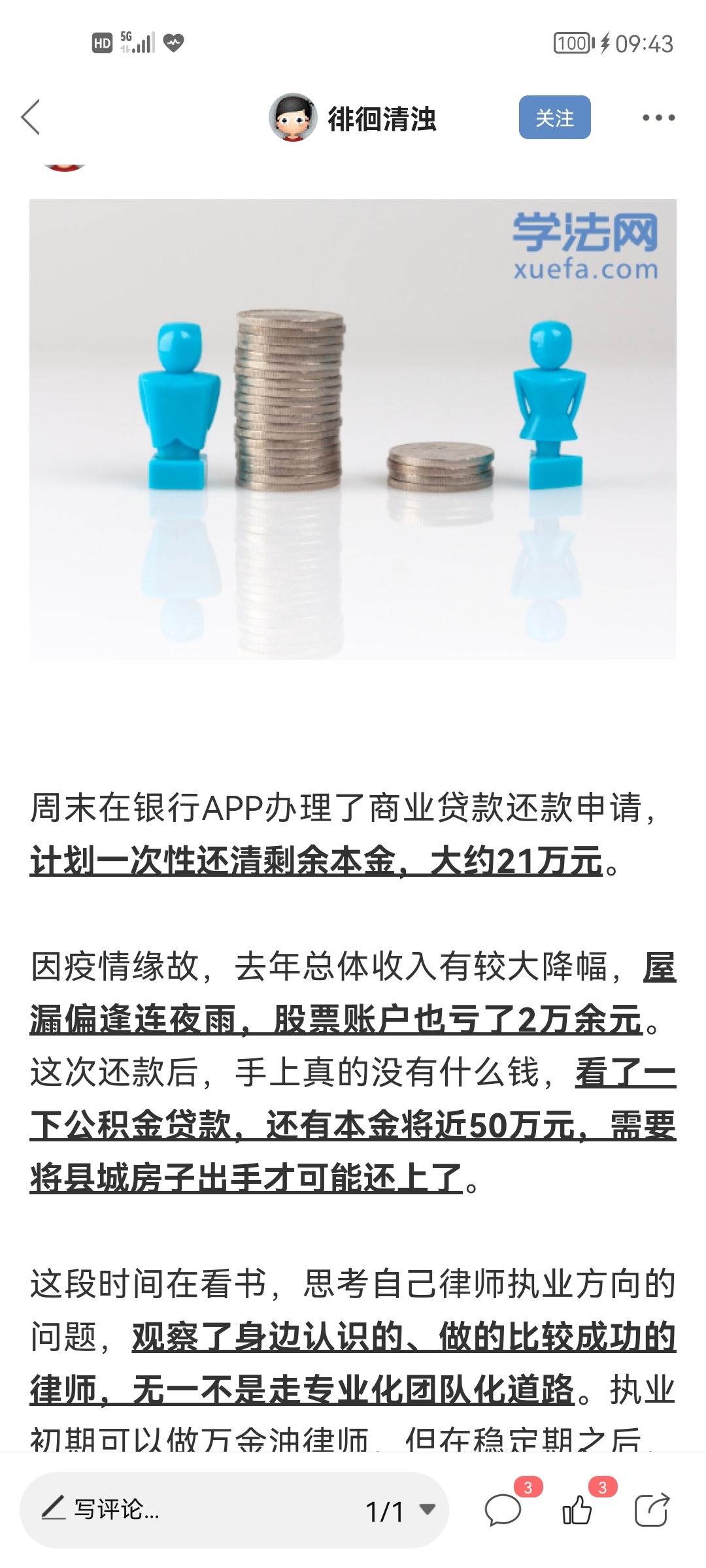
Task: Open the three-dot overflow menu
Action: point(658,118)
